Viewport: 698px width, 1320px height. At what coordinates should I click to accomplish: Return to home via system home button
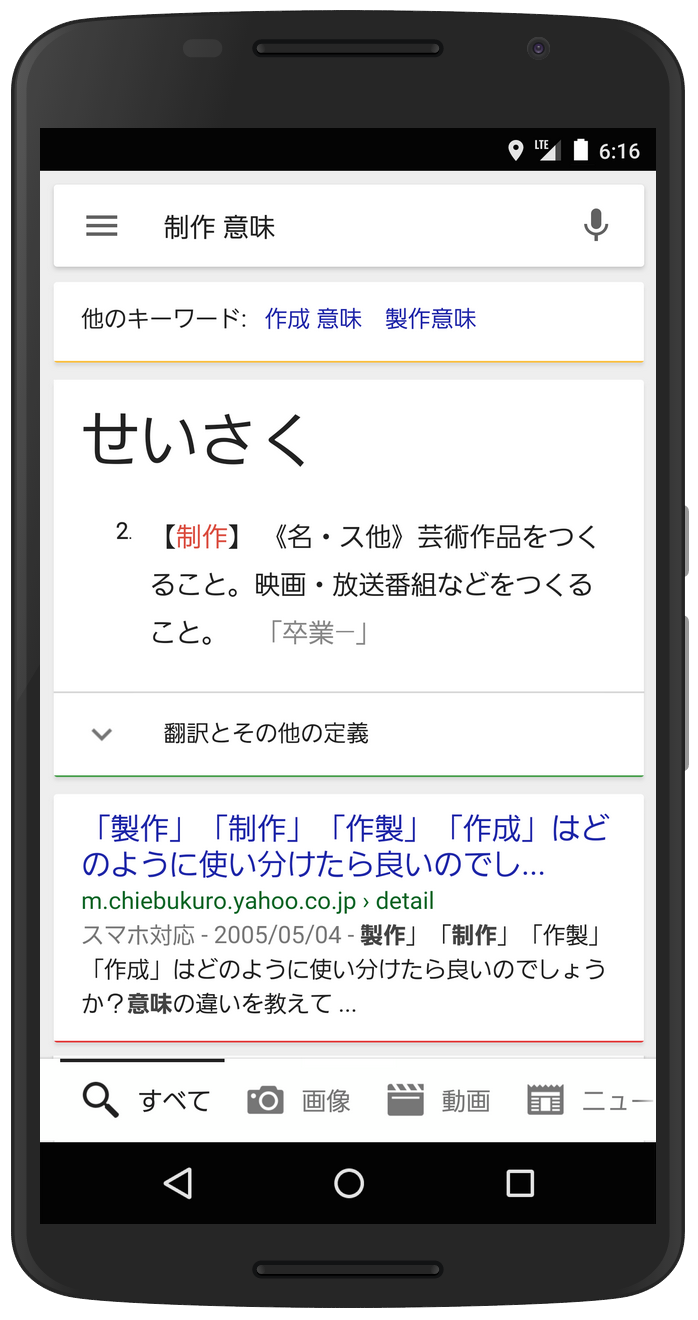348,1183
